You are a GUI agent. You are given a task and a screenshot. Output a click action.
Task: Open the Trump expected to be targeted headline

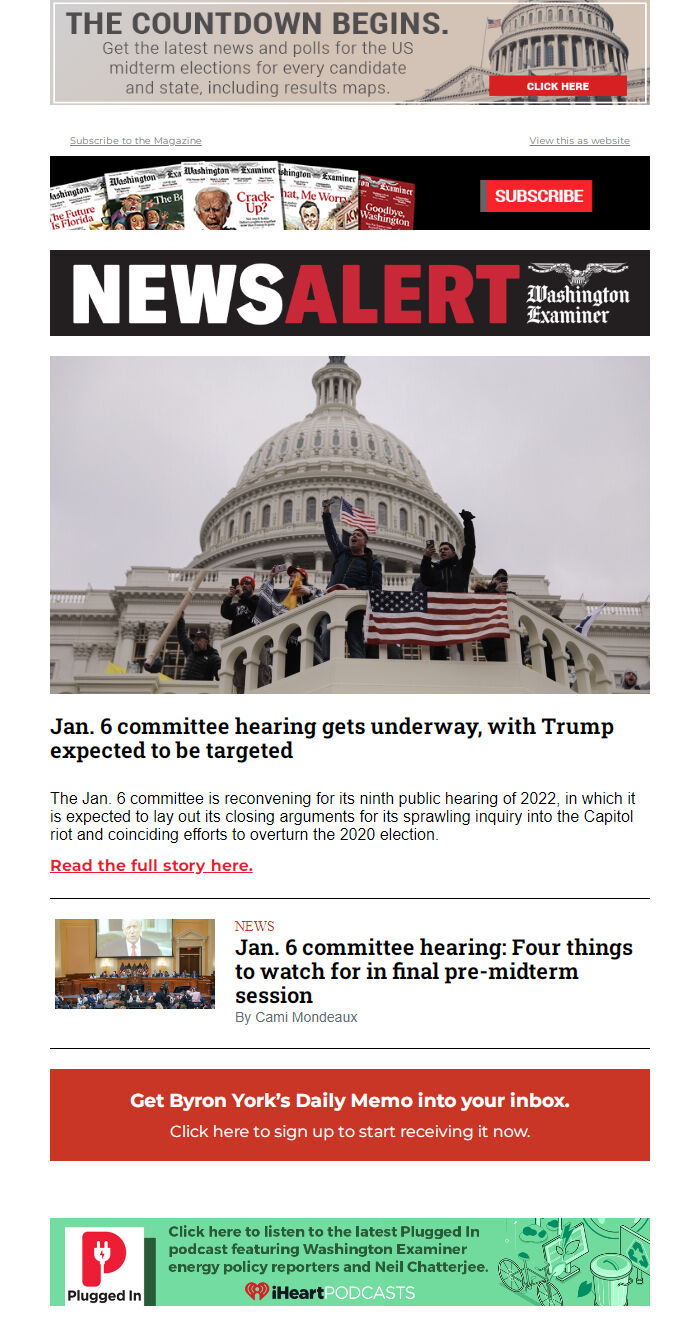331,738
